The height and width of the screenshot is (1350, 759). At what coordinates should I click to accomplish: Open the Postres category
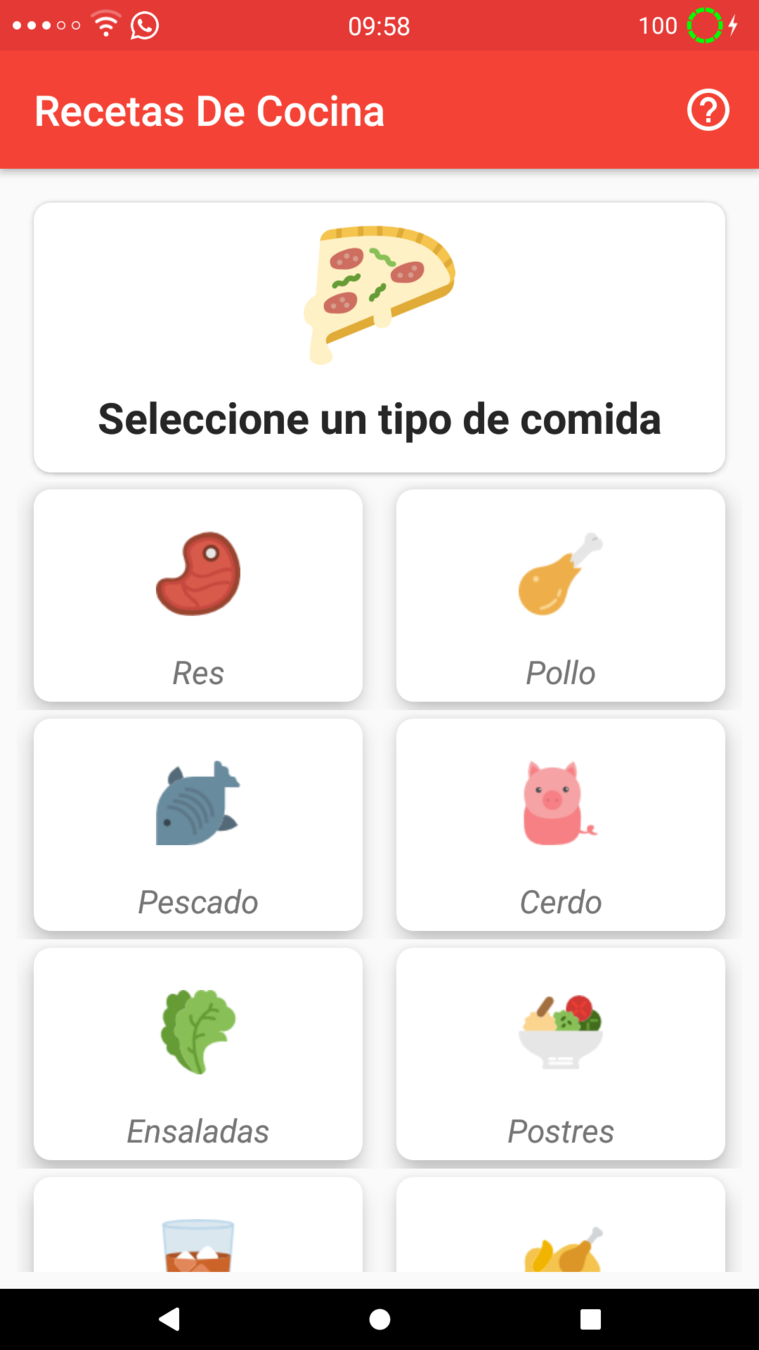coord(560,1054)
